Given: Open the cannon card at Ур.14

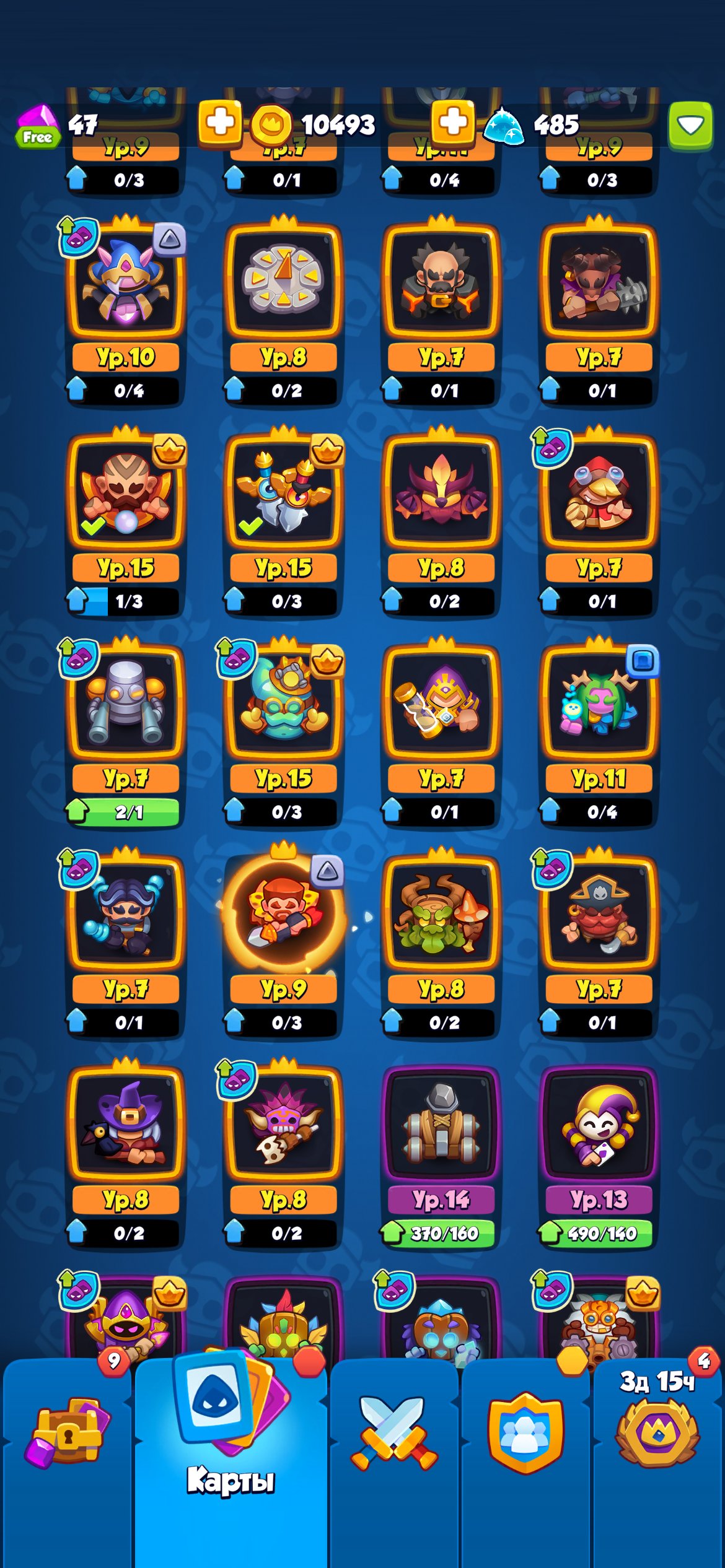Looking at the screenshot, I should pyautogui.click(x=441, y=1156).
